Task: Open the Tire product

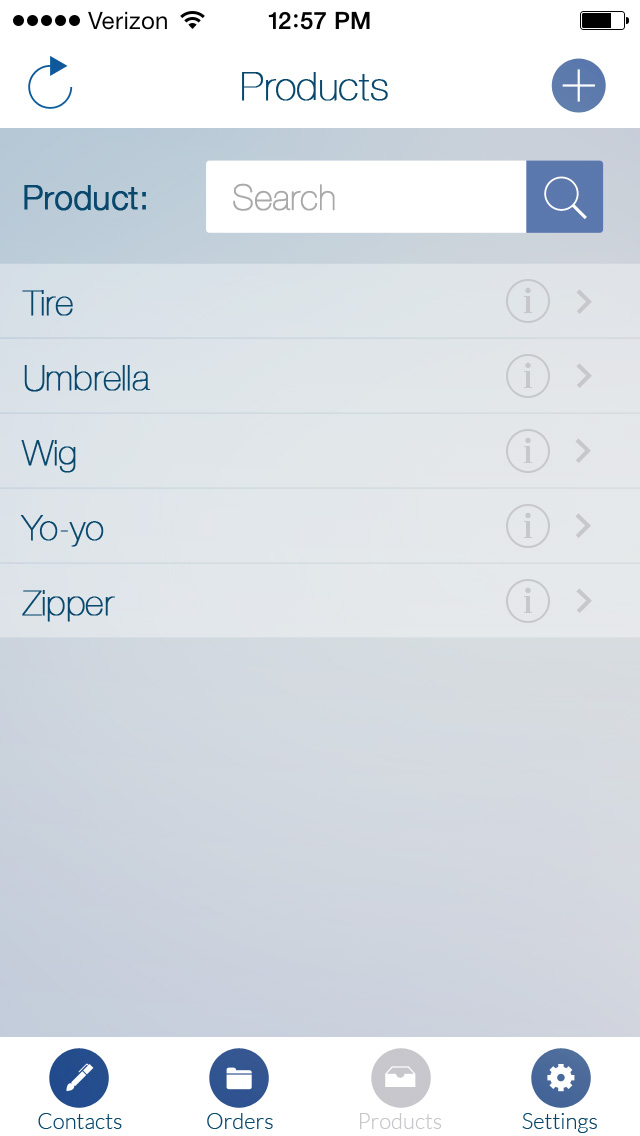Action: [x=250, y=302]
